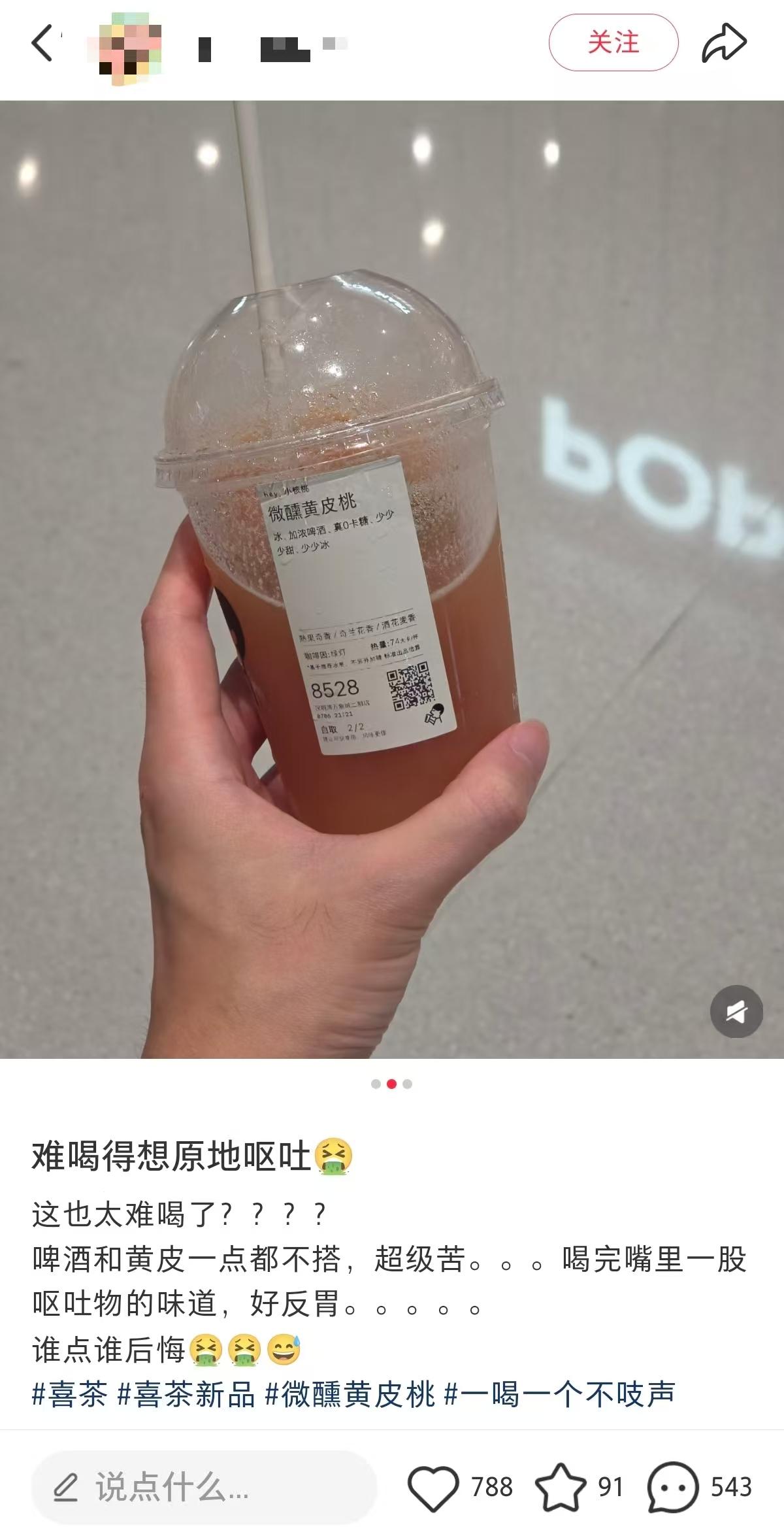View the 543 comments
The image size is (784, 1536).
[x=700, y=1488]
